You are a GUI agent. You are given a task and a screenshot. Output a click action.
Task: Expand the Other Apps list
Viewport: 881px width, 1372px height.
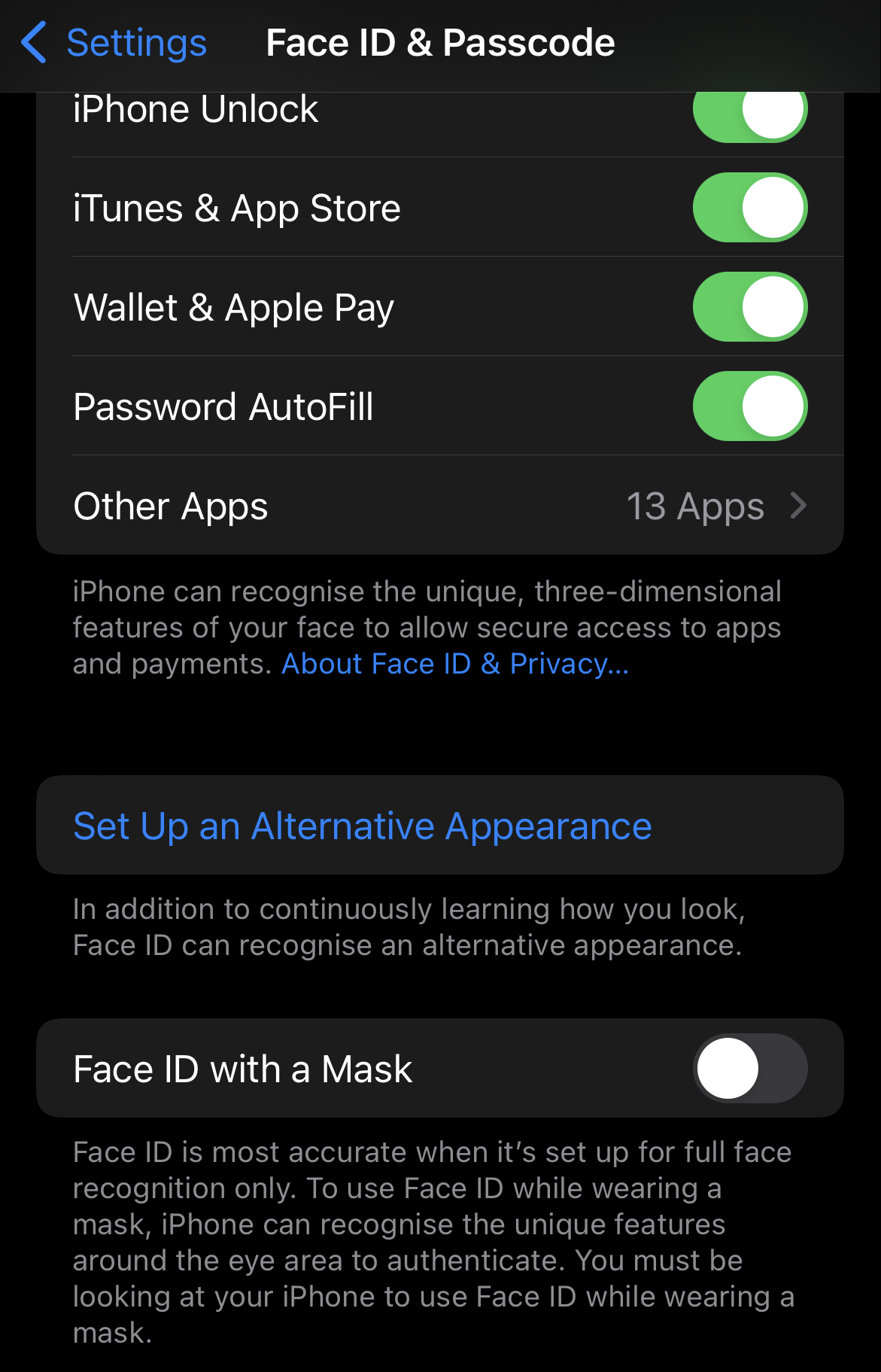(440, 506)
